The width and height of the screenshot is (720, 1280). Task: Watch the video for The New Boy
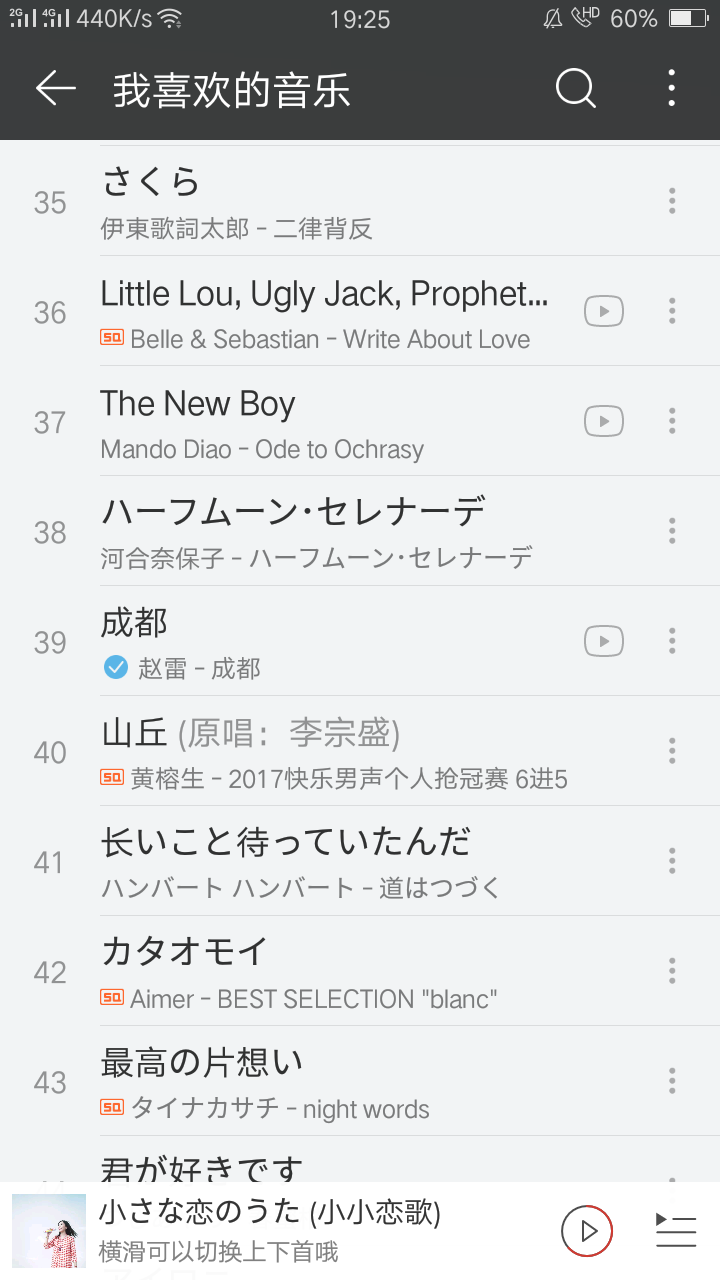pyautogui.click(x=604, y=421)
